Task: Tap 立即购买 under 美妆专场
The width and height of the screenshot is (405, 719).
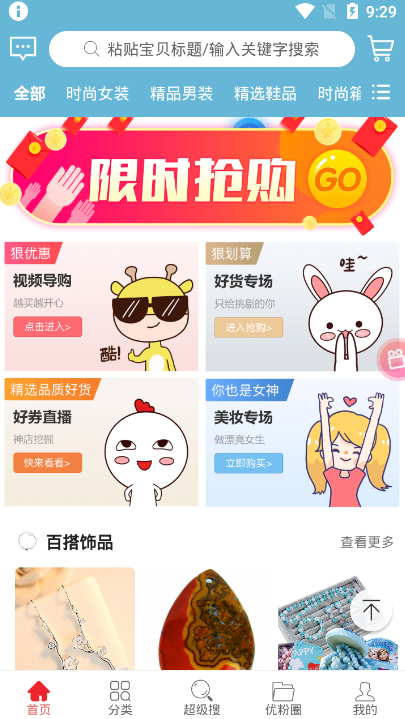Action: click(249, 463)
